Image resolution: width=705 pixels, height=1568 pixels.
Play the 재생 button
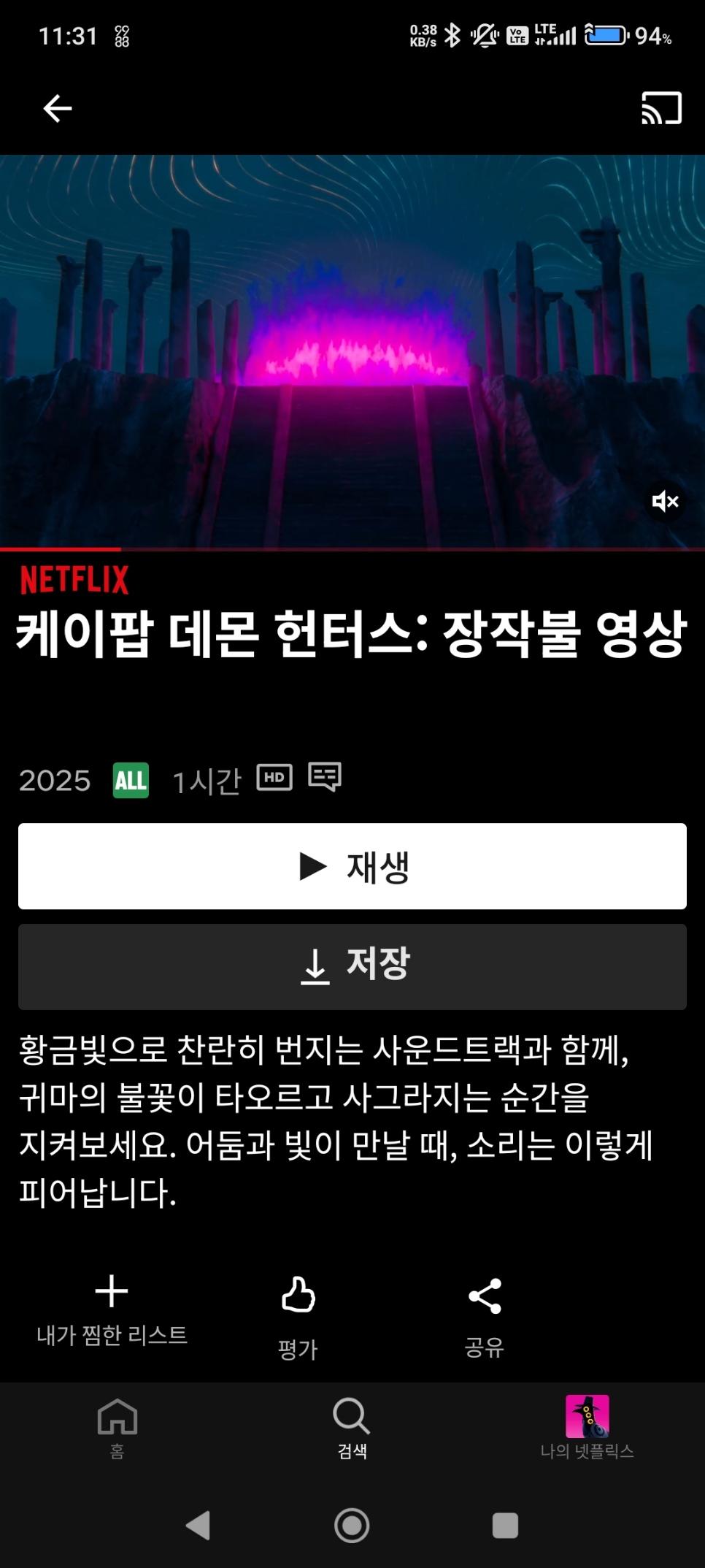tap(352, 866)
